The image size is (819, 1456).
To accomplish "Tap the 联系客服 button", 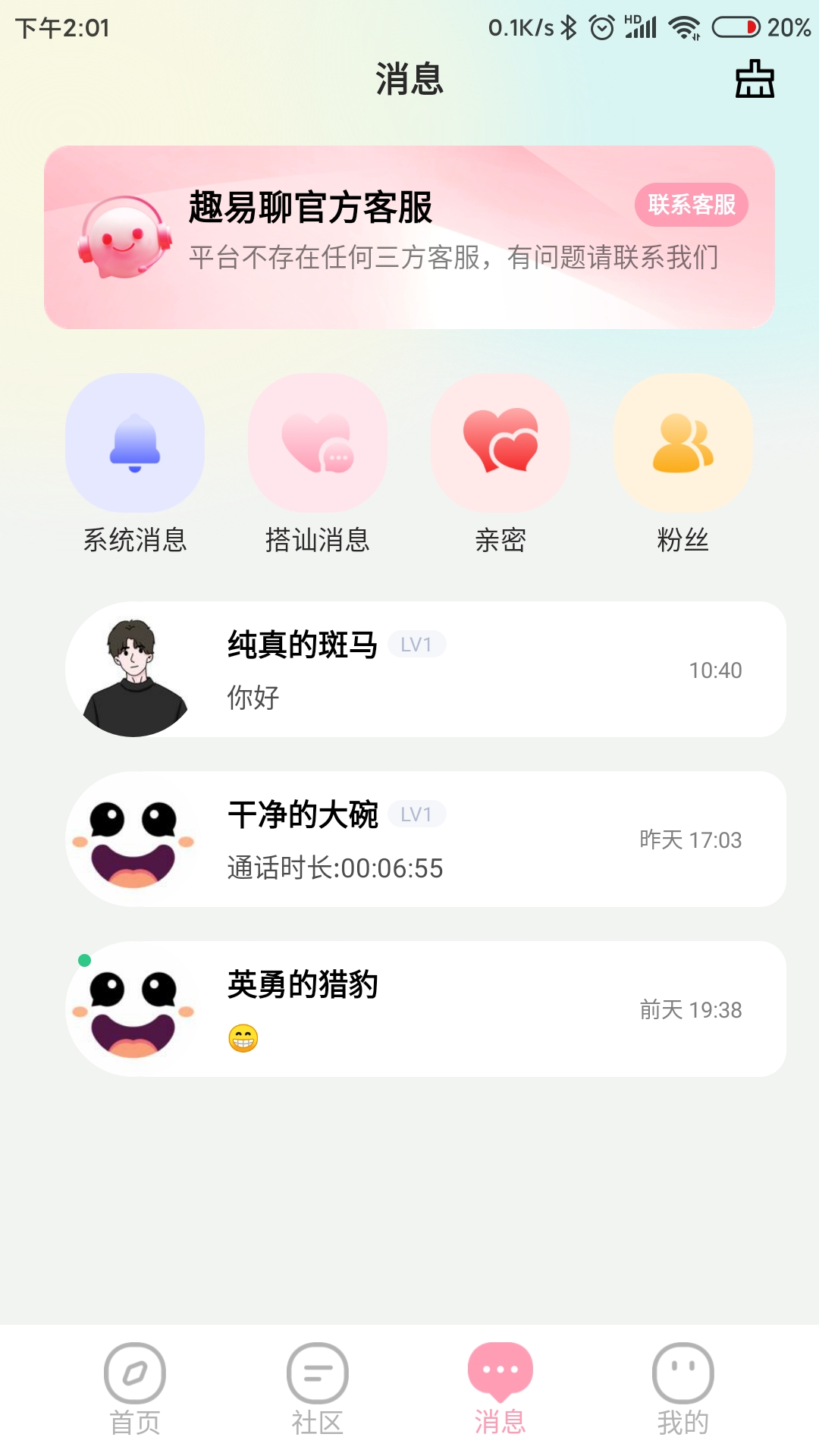I will click(691, 205).
